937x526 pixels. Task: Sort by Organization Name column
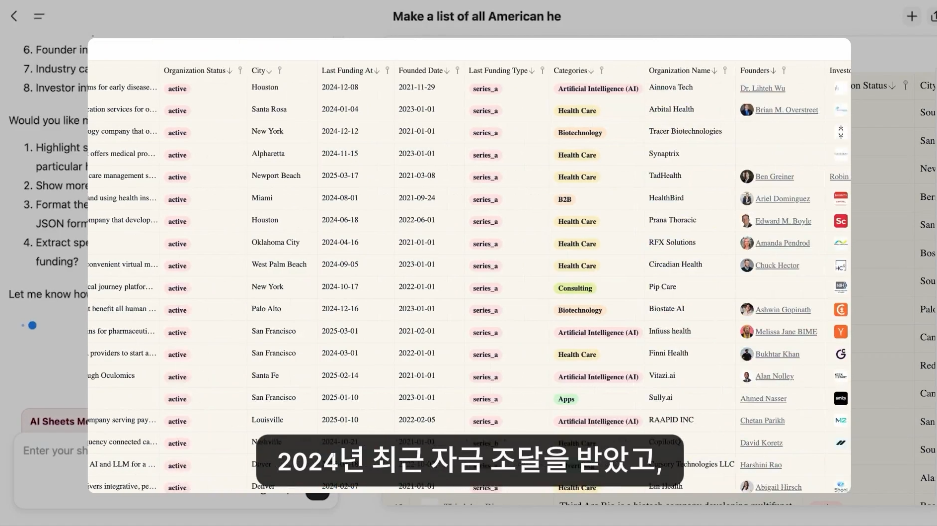pyautogui.click(x=715, y=71)
